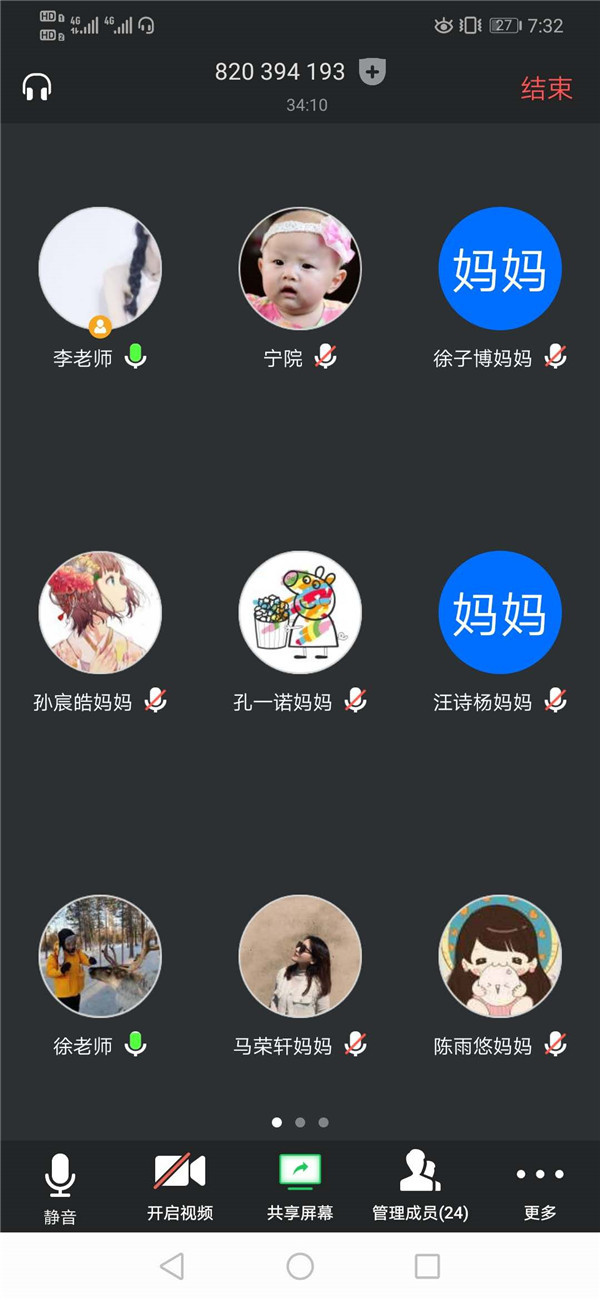
Task: Open meeting security shield info
Action: (372, 72)
